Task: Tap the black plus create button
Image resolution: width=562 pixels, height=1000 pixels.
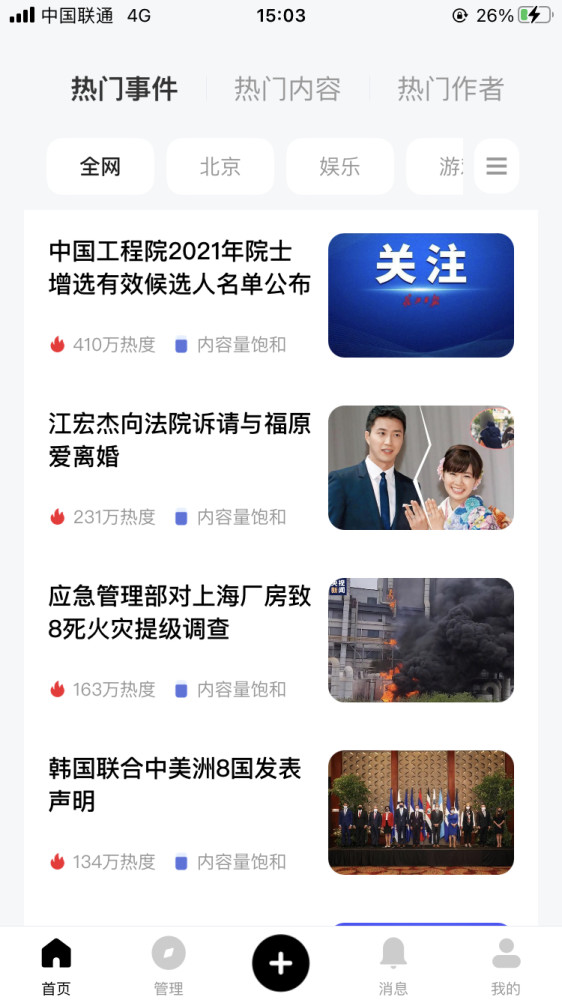Action: 281,964
